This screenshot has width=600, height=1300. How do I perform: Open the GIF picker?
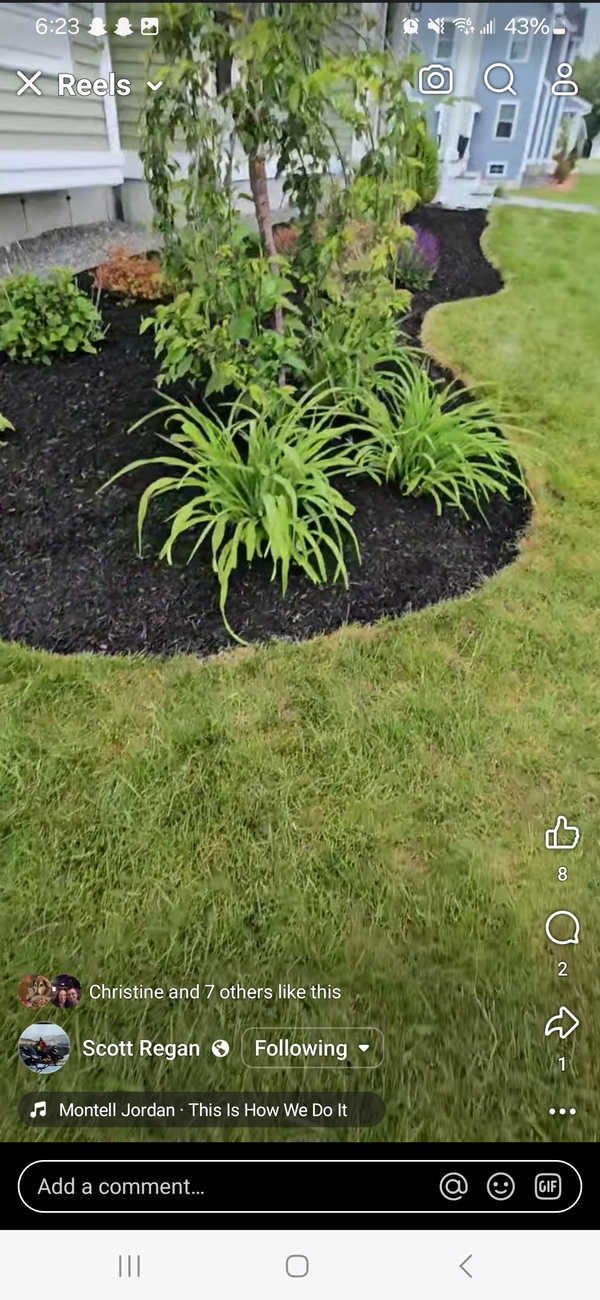click(x=547, y=1186)
